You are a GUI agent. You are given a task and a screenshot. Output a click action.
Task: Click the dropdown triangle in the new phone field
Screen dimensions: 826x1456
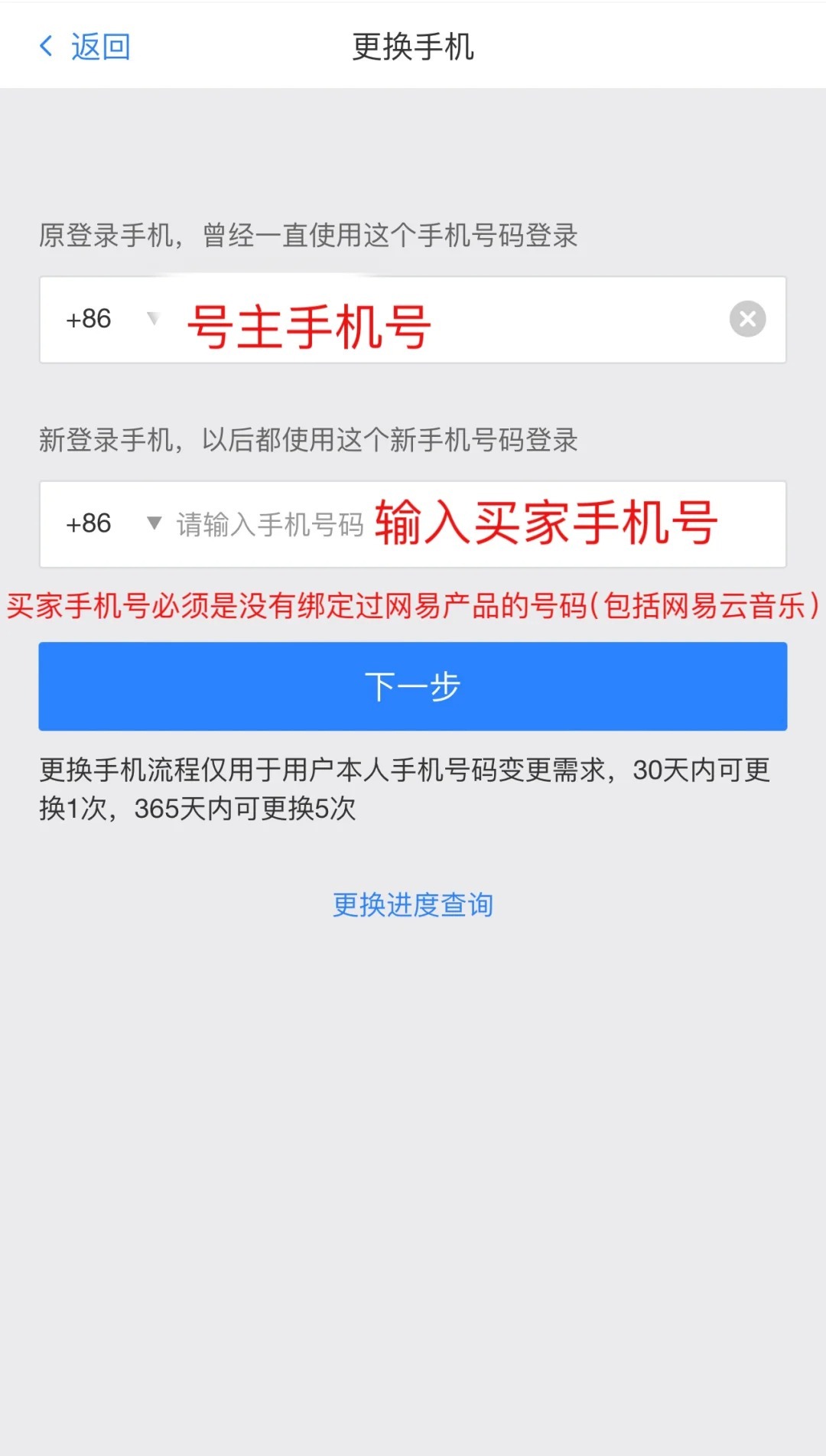coord(155,524)
